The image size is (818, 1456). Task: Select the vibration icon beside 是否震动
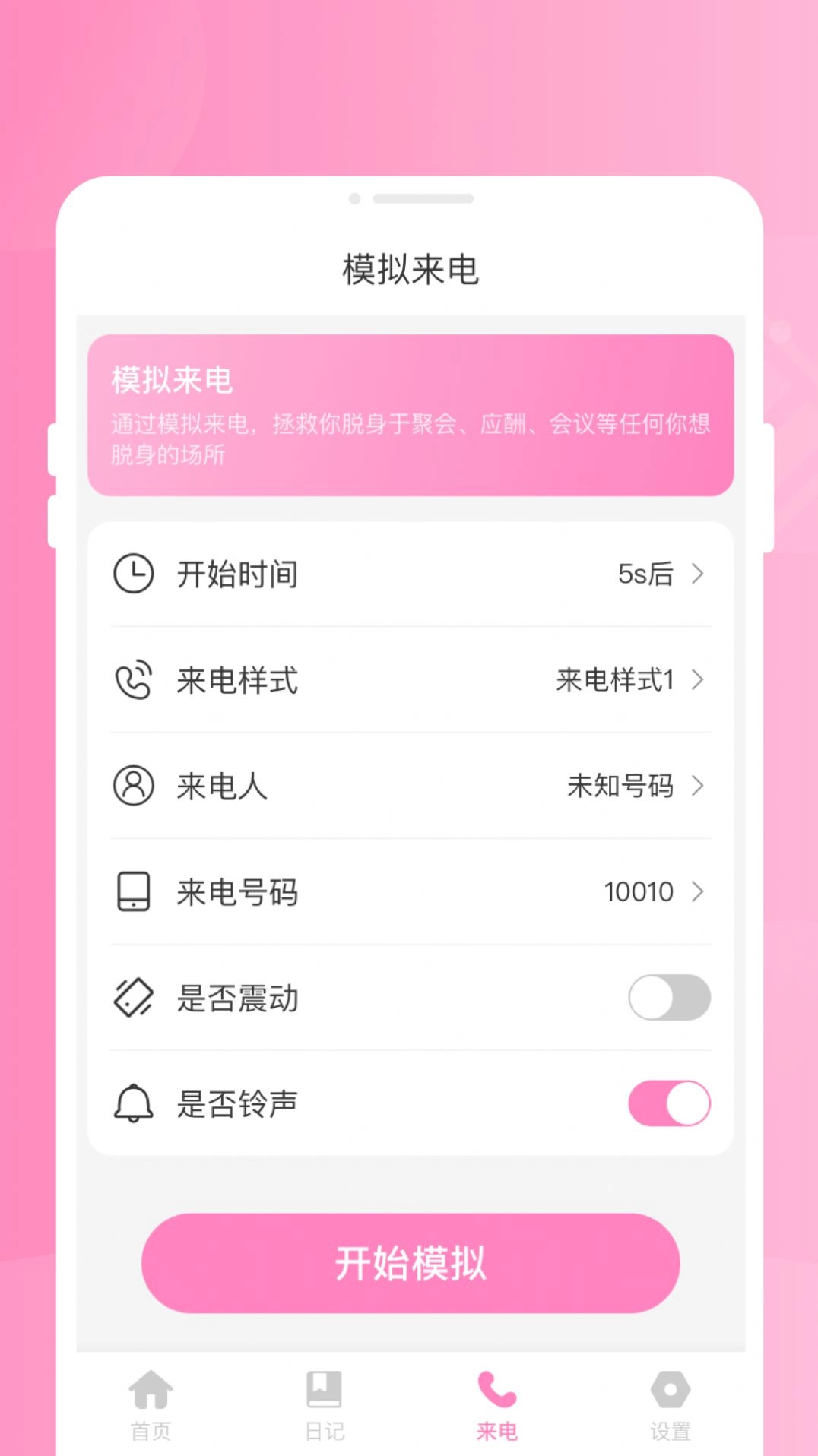click(134, 999)
